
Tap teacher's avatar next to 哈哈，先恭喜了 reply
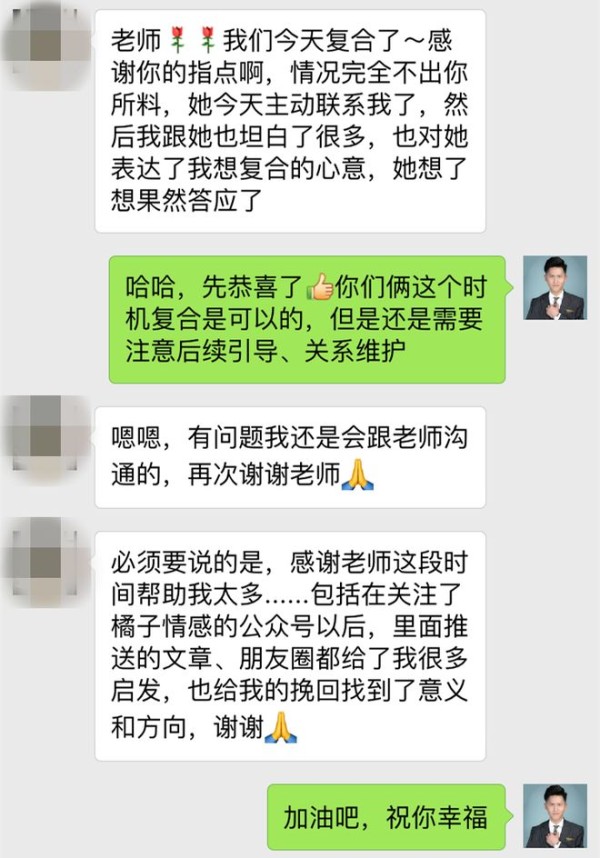click(555, 288)
